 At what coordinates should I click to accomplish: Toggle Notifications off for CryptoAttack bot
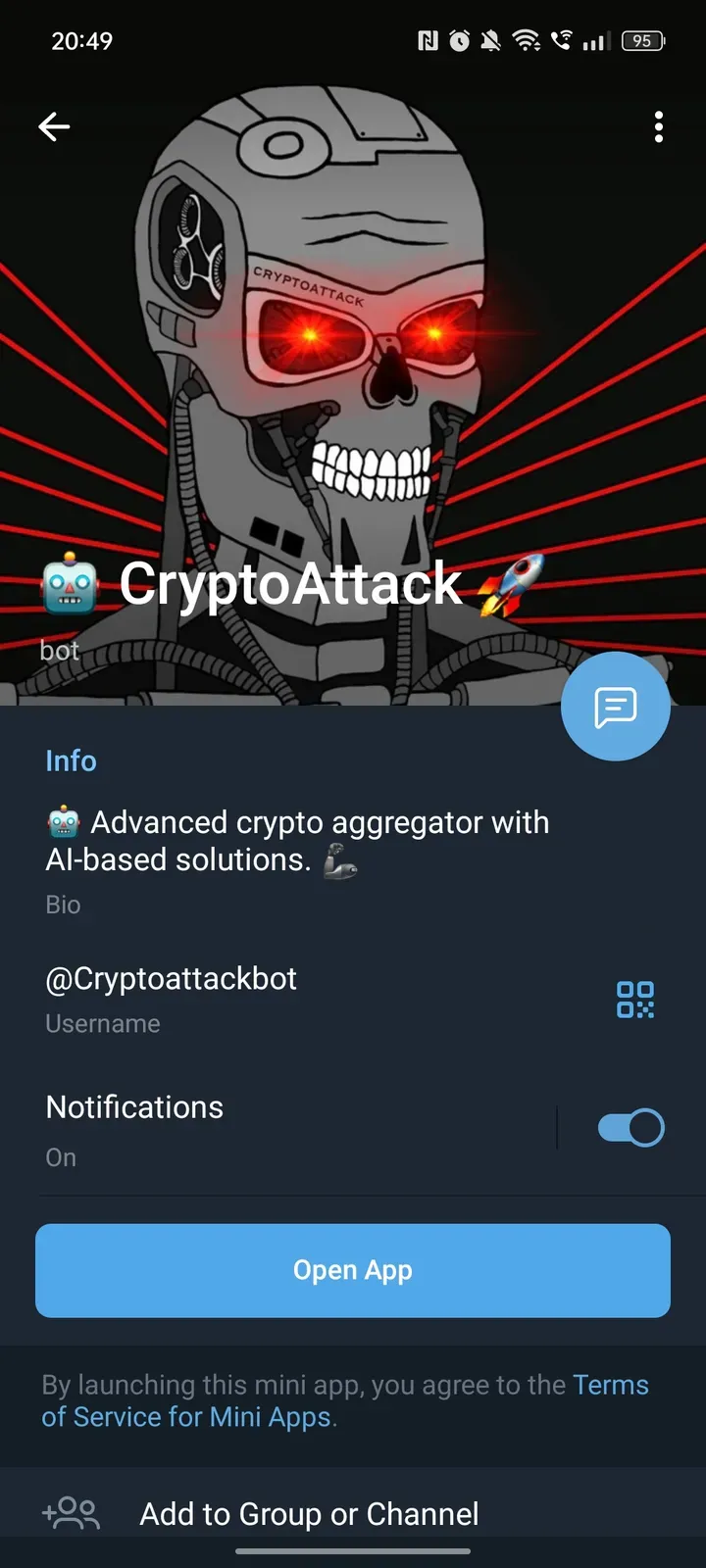click(630, 1127)
